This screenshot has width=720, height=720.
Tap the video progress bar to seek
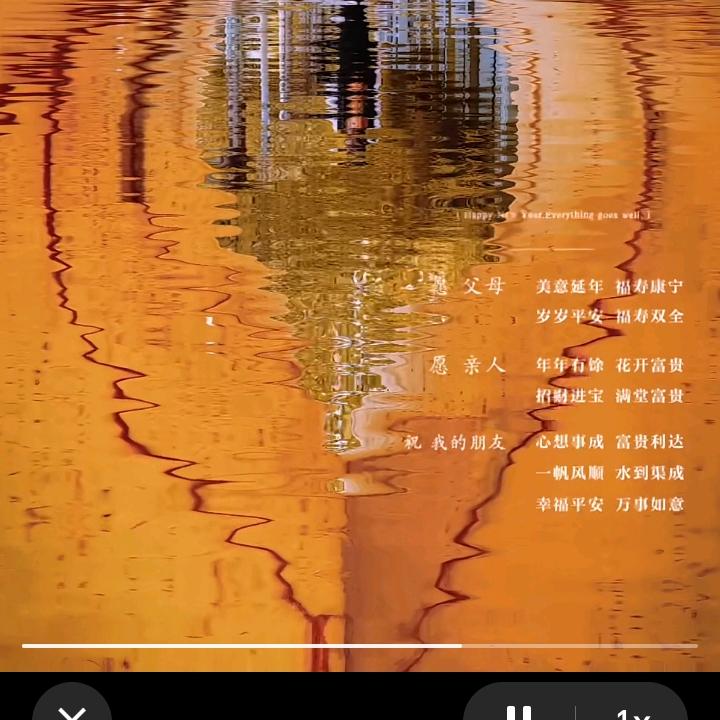coord(360,646)
